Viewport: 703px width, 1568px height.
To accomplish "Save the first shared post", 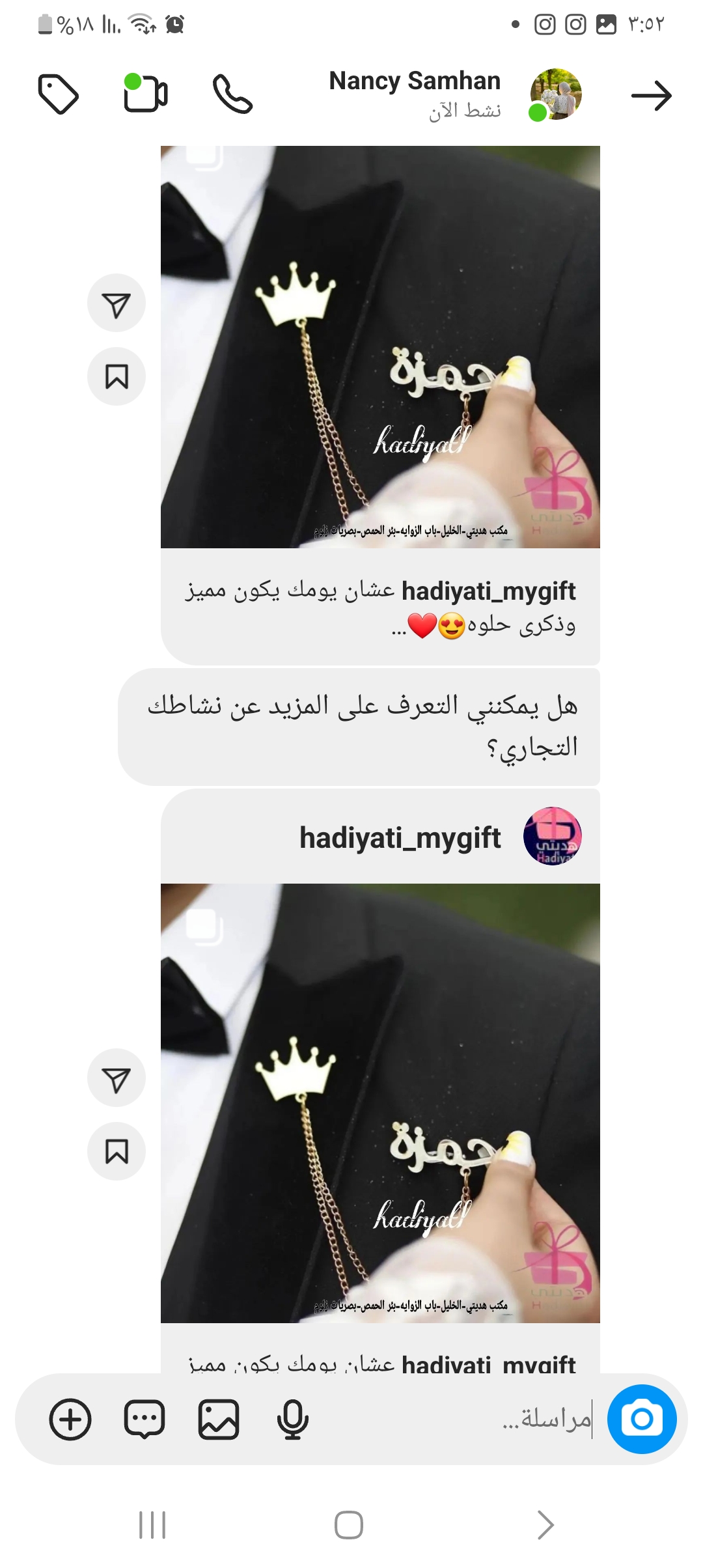I will 117,377.
